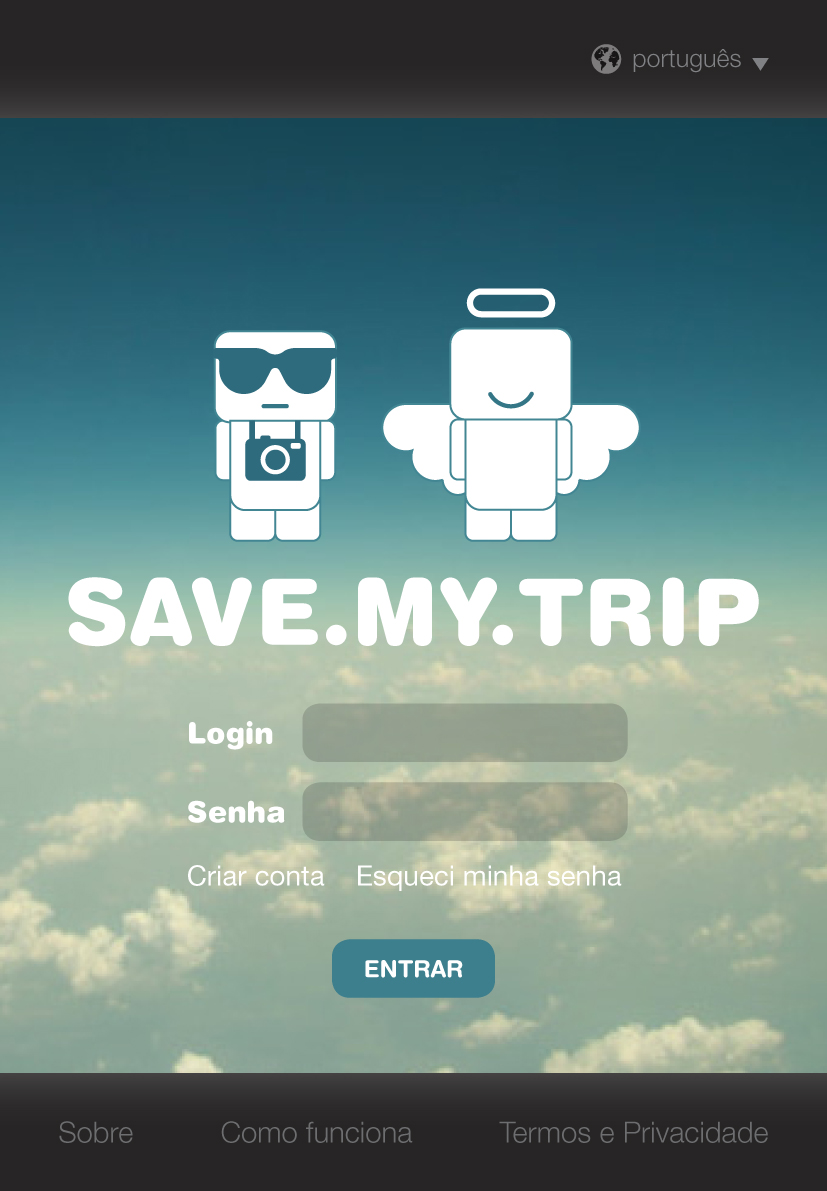Tap the ENTRAR button
Viewport: 827px width, 1191px height.
click(x=413, y=969)
